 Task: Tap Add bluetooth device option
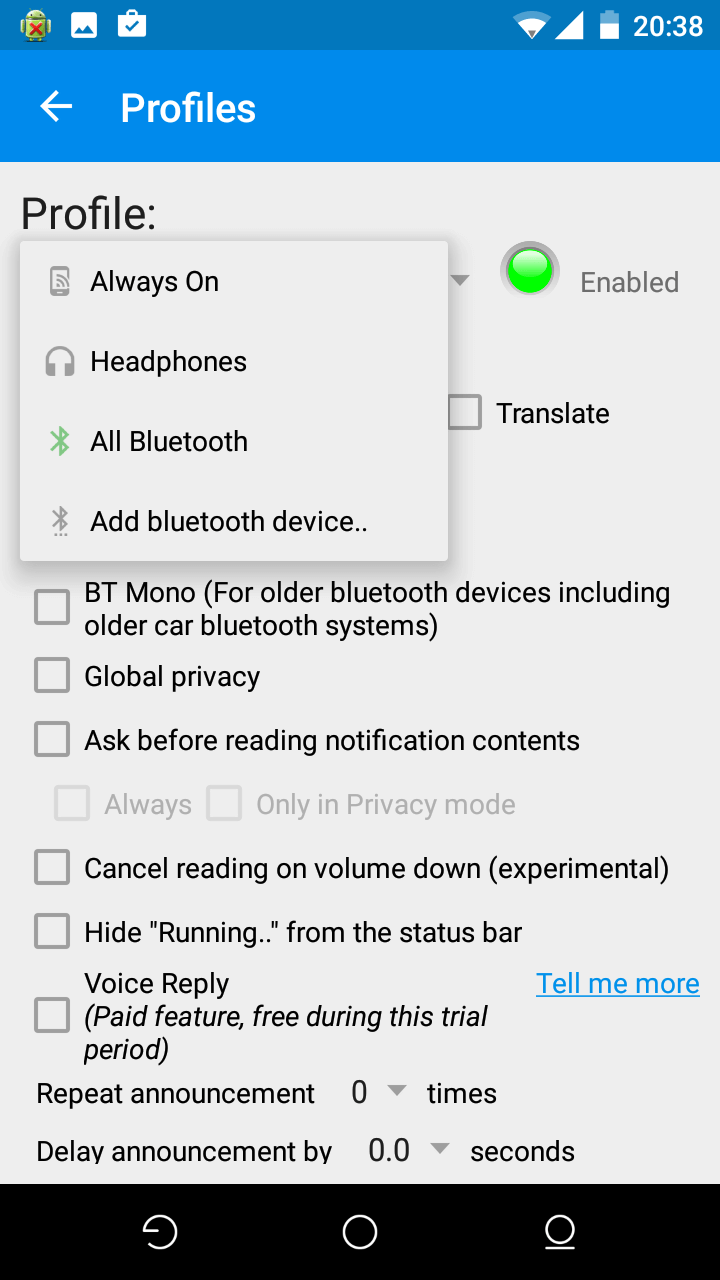[234, 522]
